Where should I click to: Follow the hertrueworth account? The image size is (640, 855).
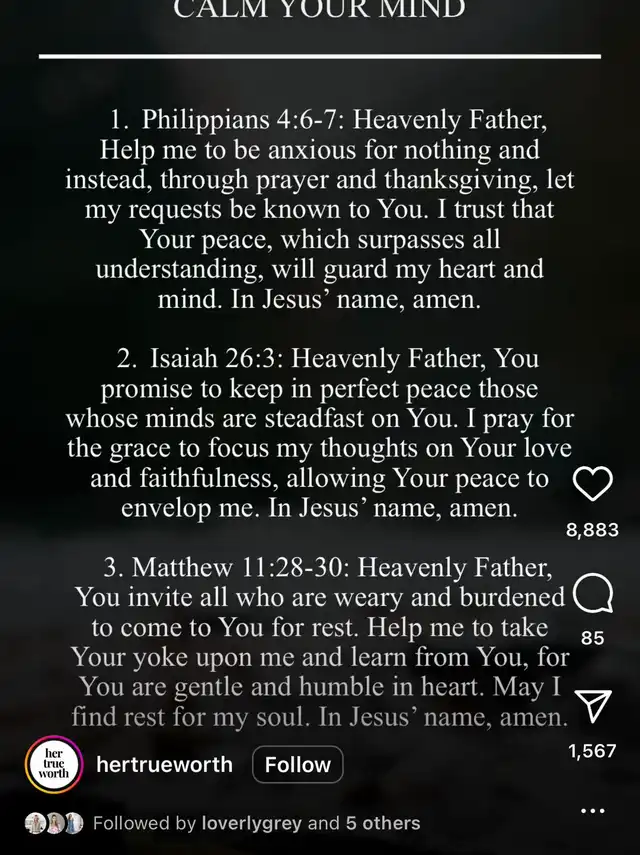click(x=298, y=765)
